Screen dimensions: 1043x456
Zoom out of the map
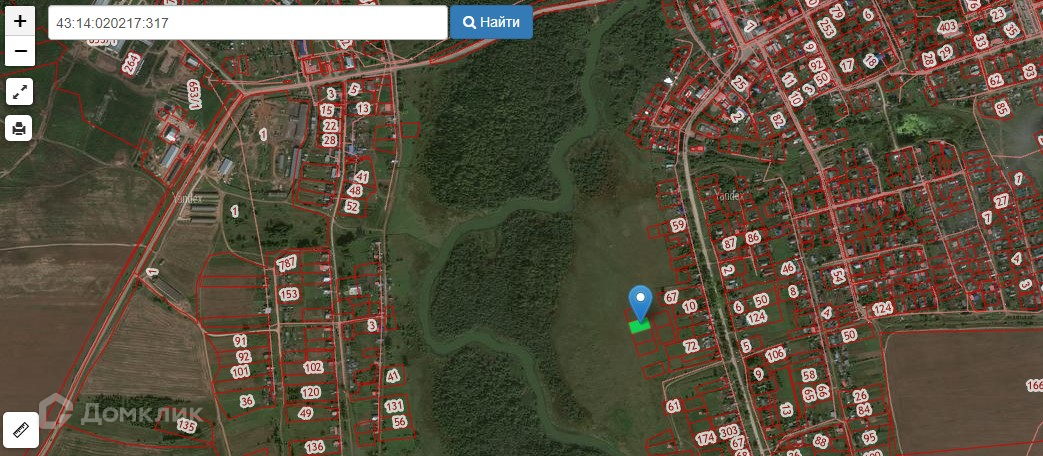point(20,51)
